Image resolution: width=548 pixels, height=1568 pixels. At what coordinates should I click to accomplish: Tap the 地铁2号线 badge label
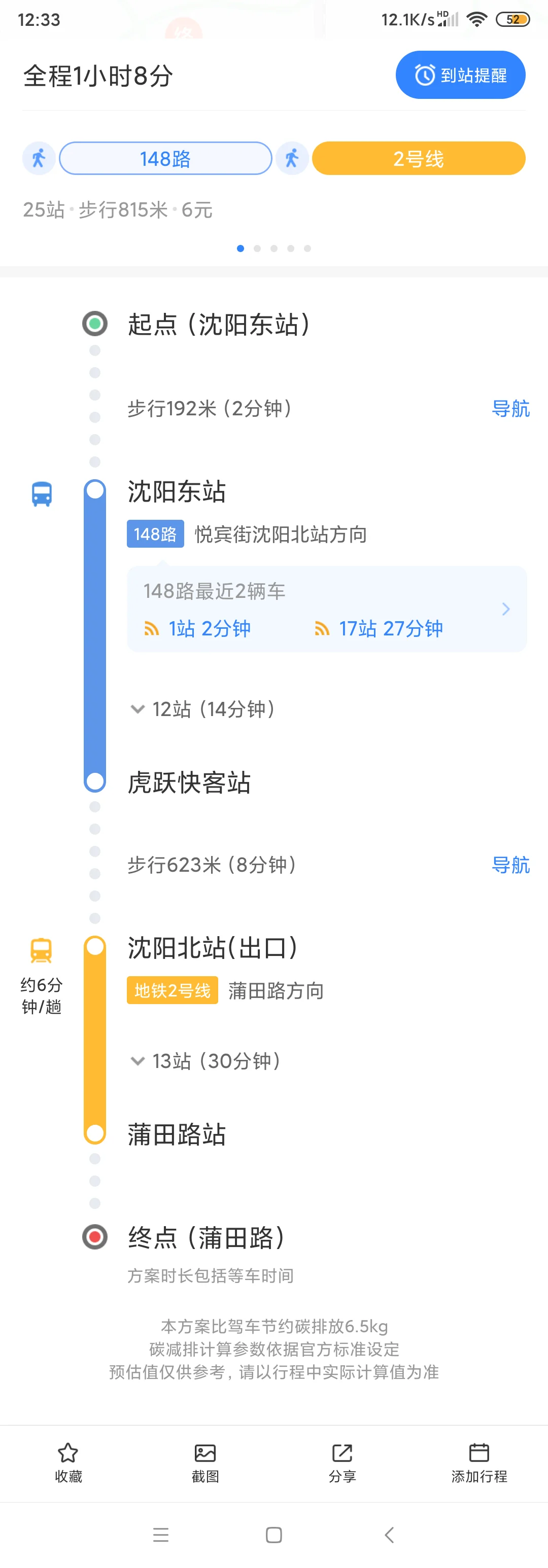click(173, 990)
